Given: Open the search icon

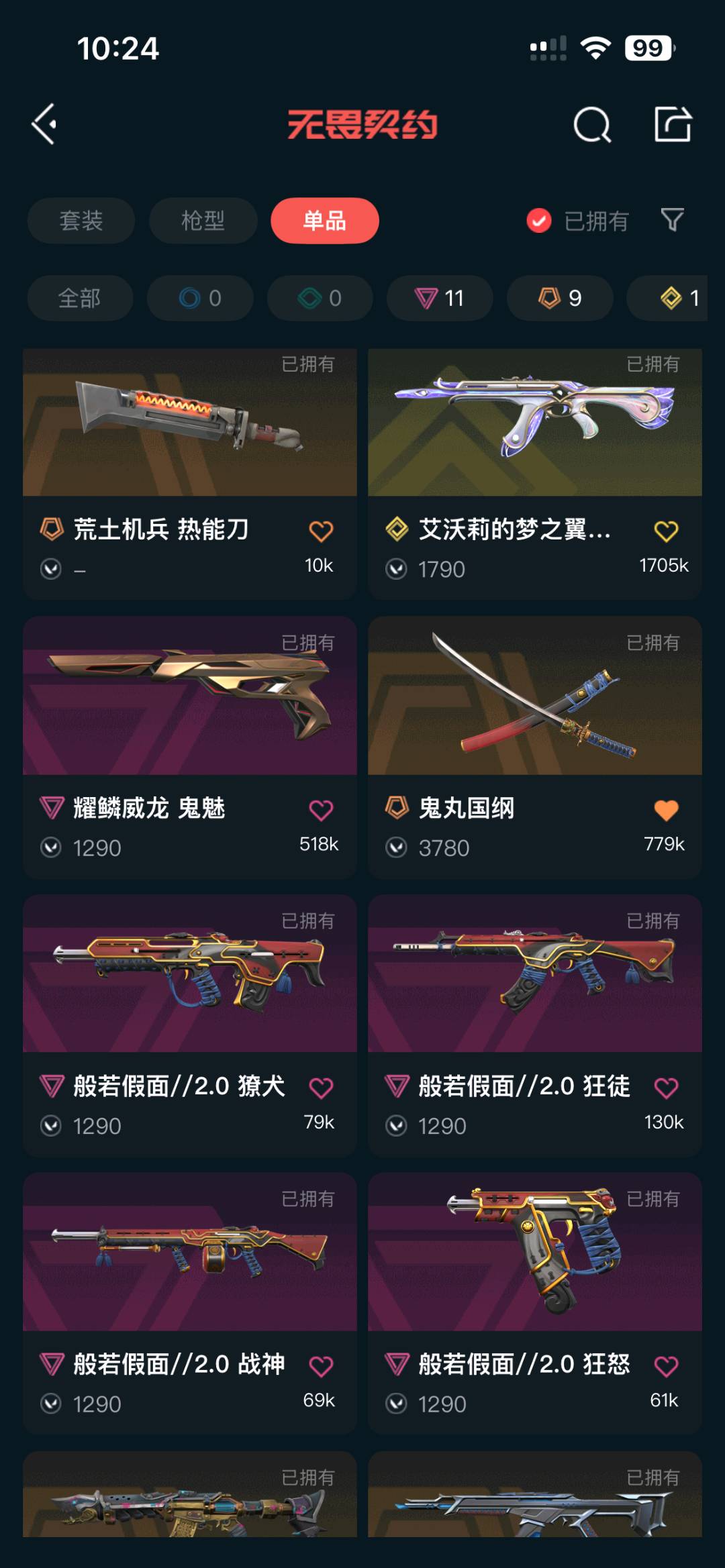Looking at the screenshot, I should pos(592,125).
